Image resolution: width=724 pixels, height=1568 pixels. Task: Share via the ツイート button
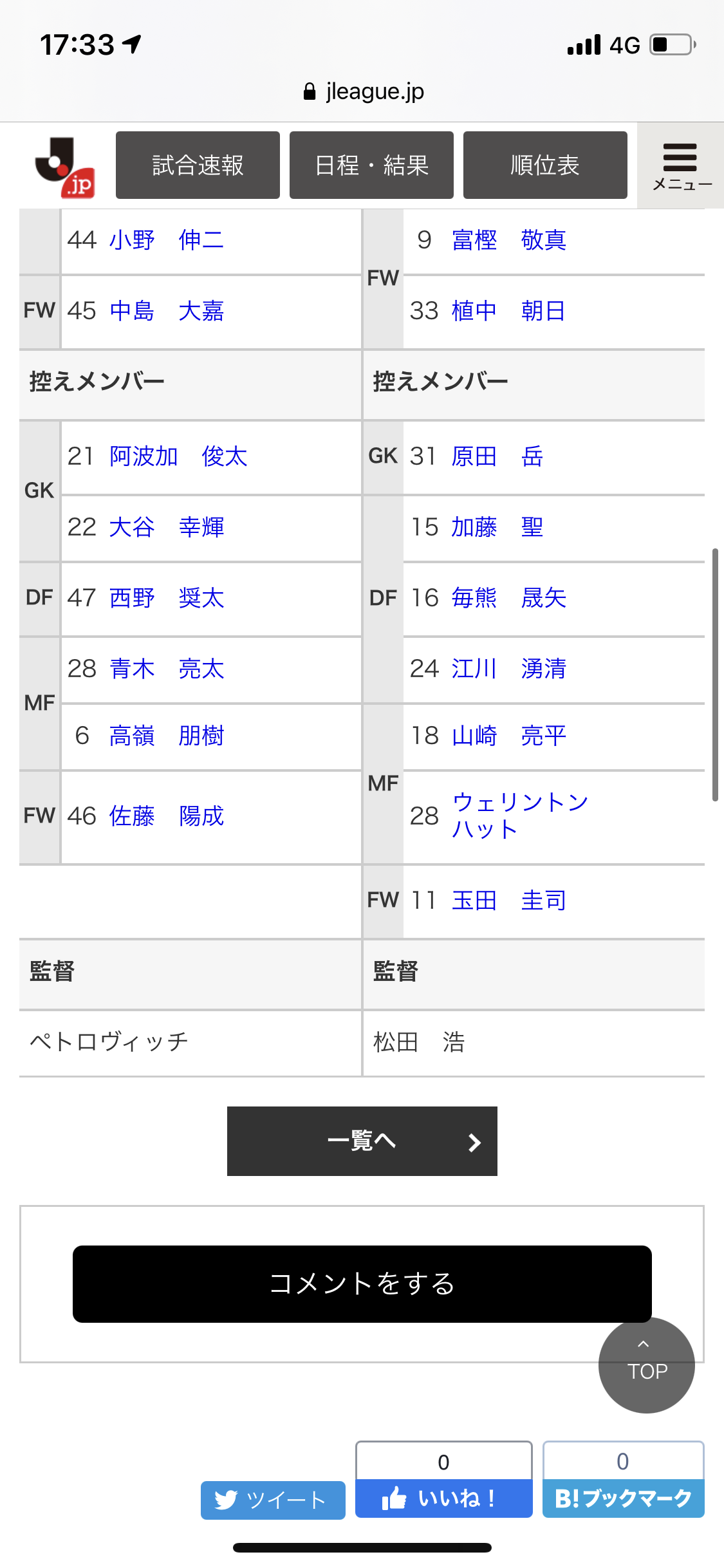point(273,1500)
